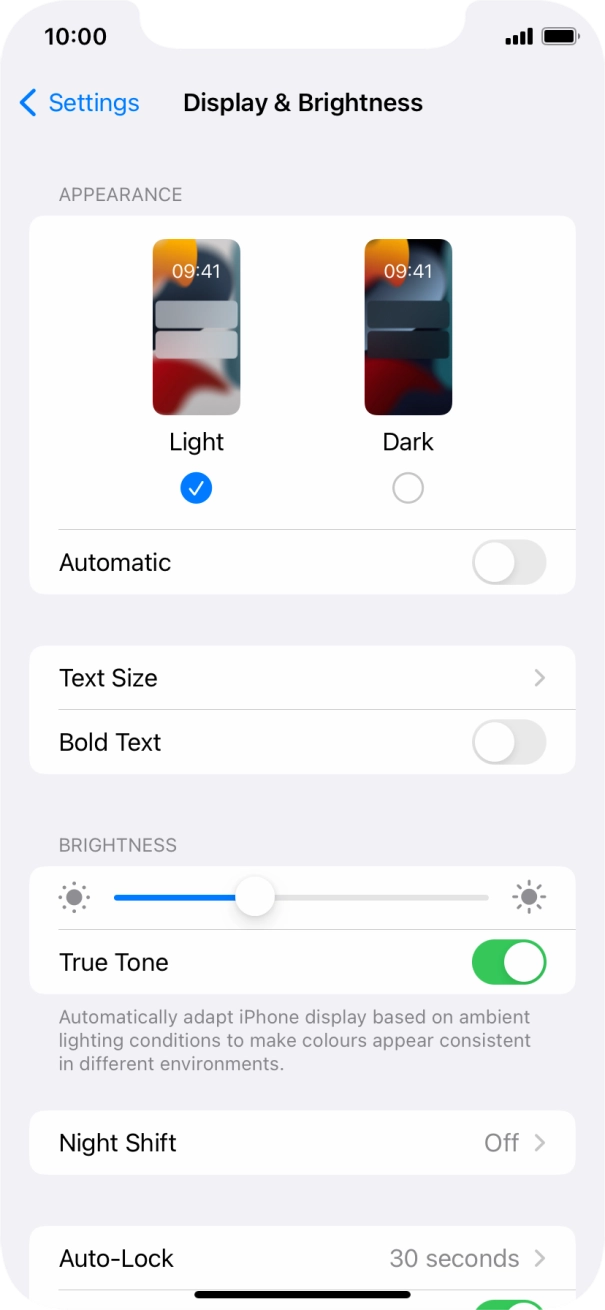605x1310 pixels.
Task: Go back to Settings
Action: coord(79,103)
